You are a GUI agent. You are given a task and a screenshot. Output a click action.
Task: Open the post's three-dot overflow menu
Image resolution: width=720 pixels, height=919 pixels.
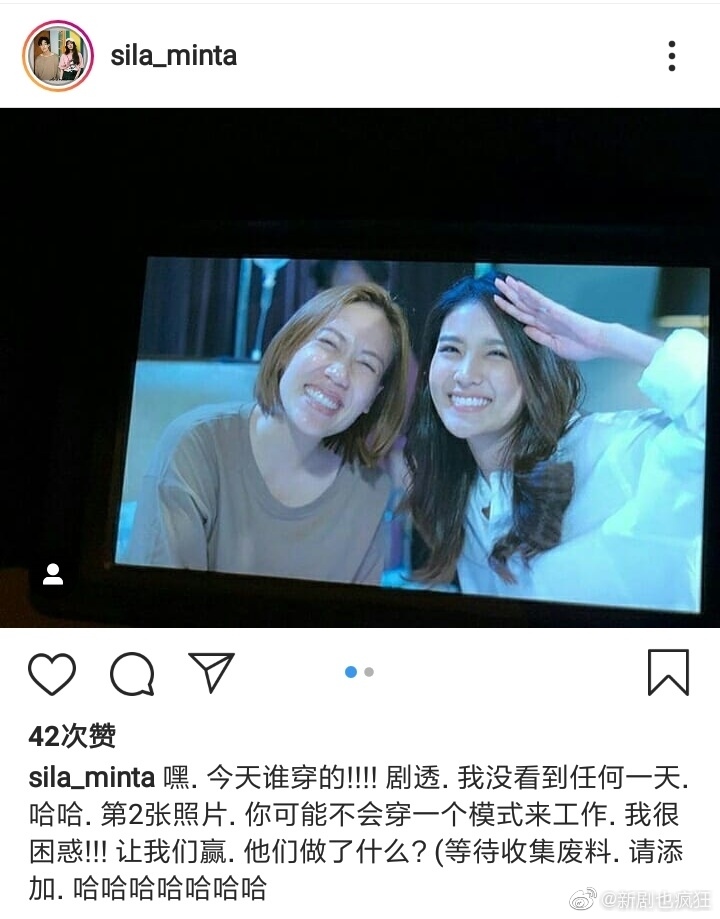click(x=672, y=56)
